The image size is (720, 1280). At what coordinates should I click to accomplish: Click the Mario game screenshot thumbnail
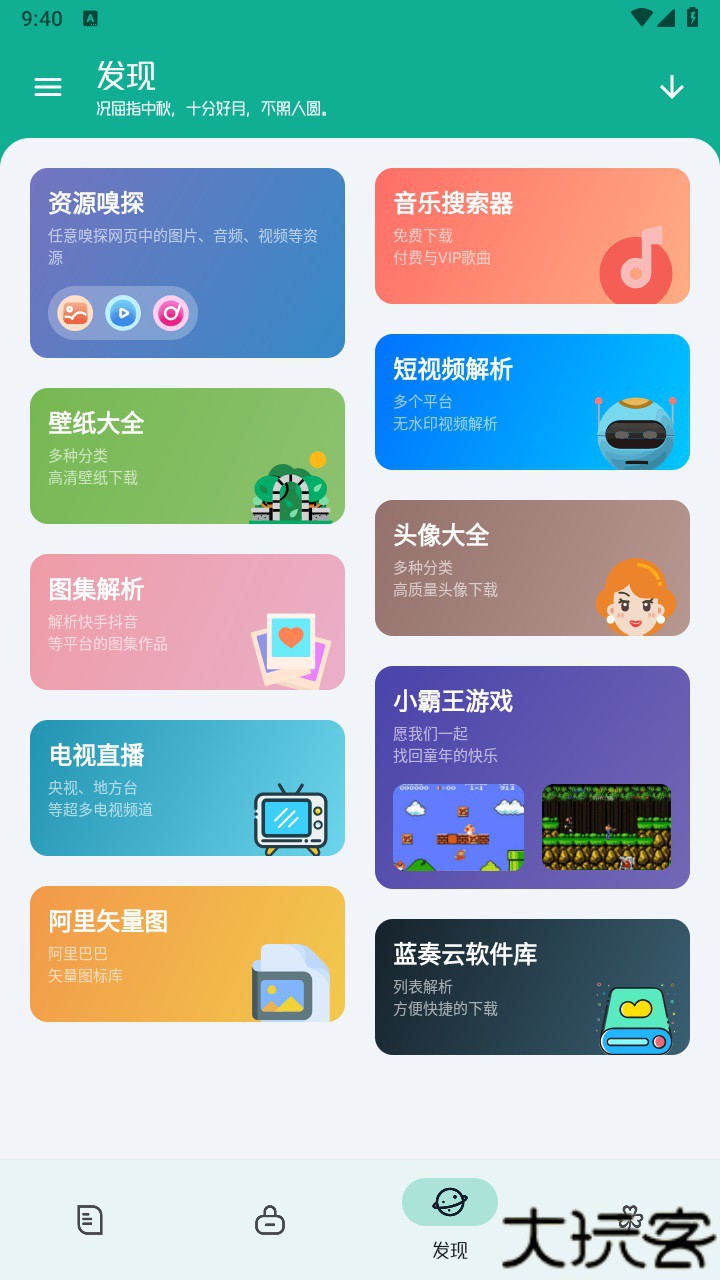[458, 827]
